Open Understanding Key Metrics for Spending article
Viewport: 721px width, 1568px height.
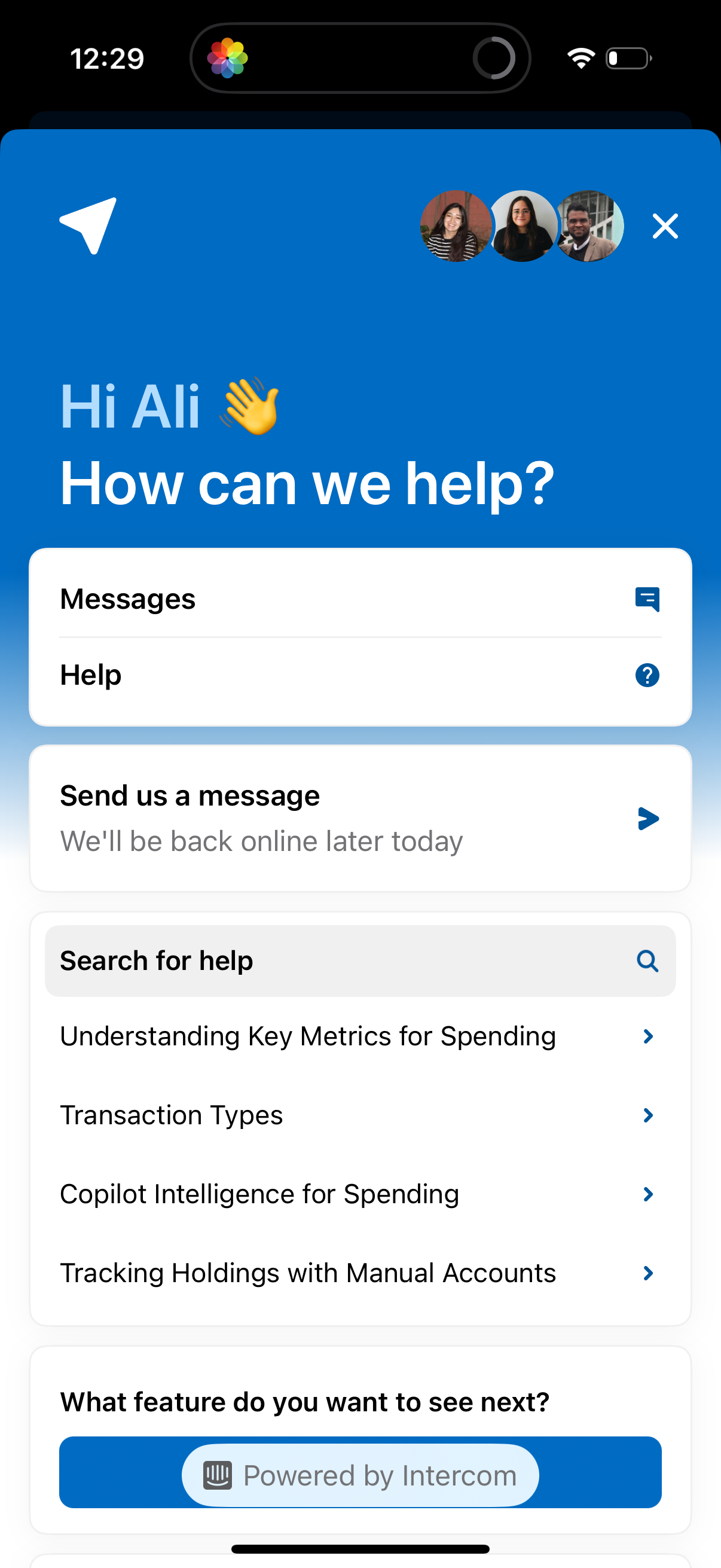click(360, 1036)
